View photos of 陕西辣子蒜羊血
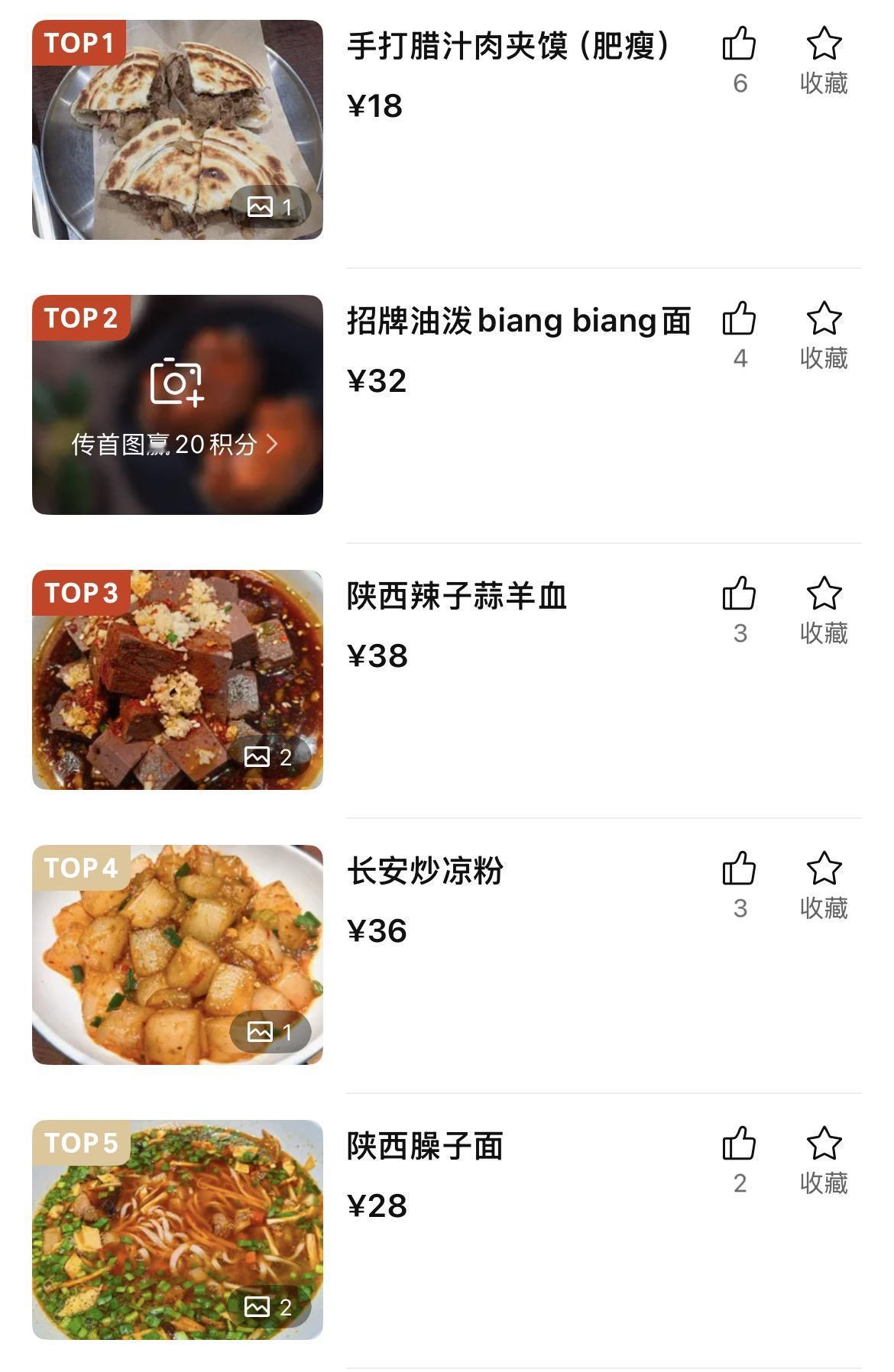The width and height of the screenshot is (894, 1372). click(x=177, y=680)
